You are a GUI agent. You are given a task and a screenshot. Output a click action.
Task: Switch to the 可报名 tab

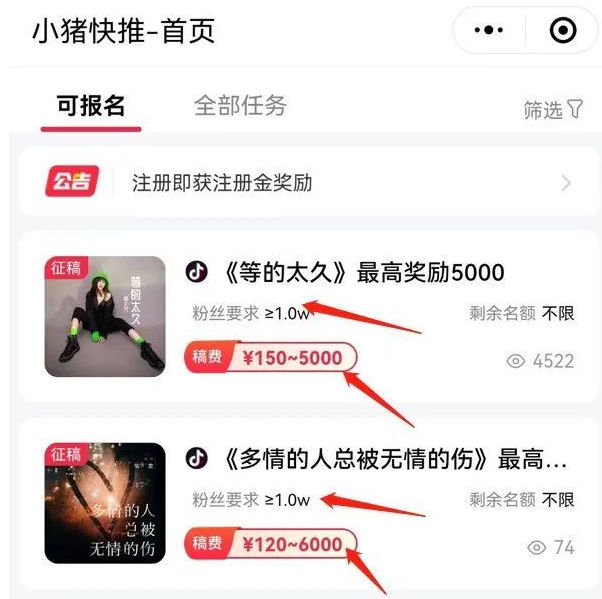pos(90,106)
